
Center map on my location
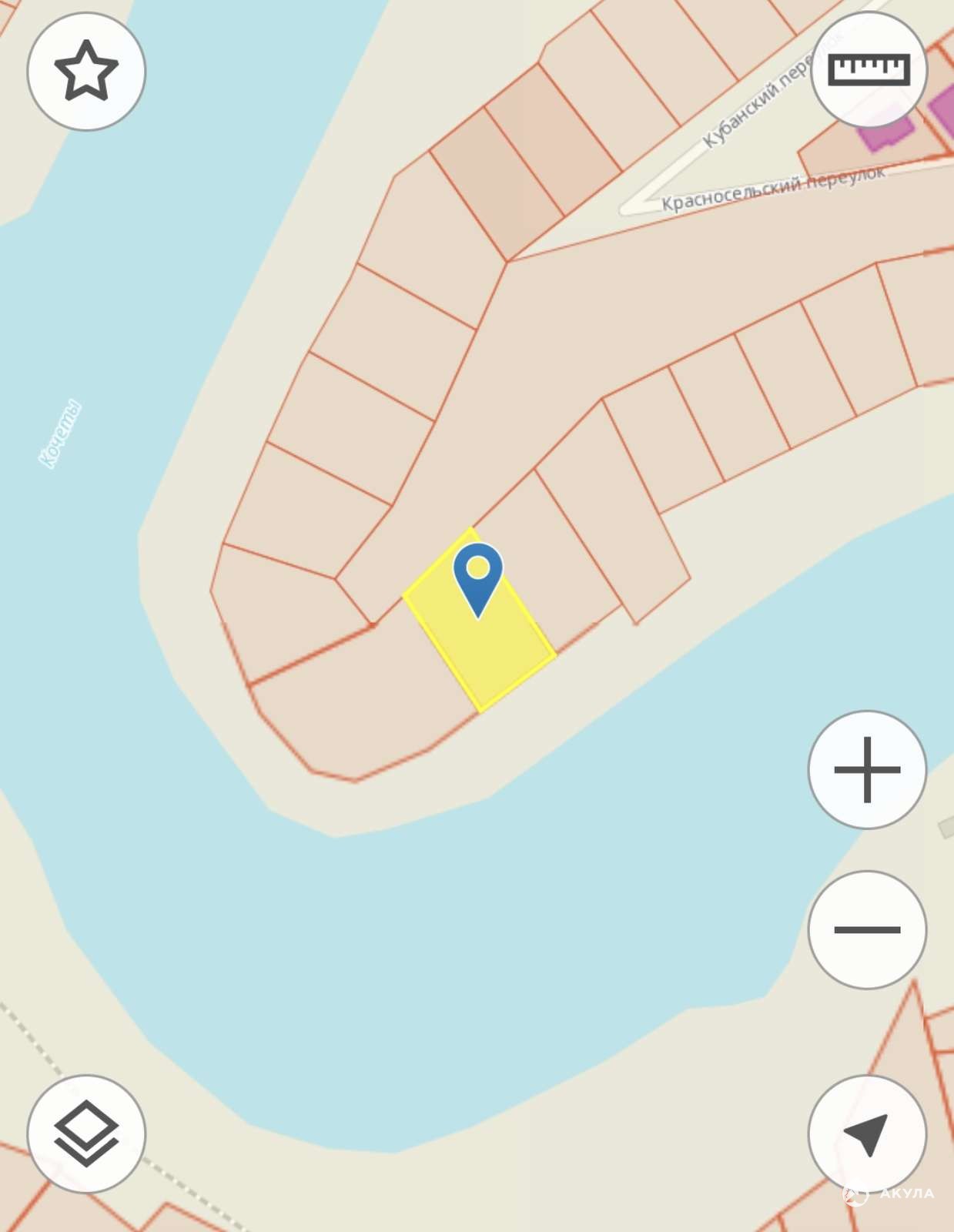click(x=867, y=1133)
